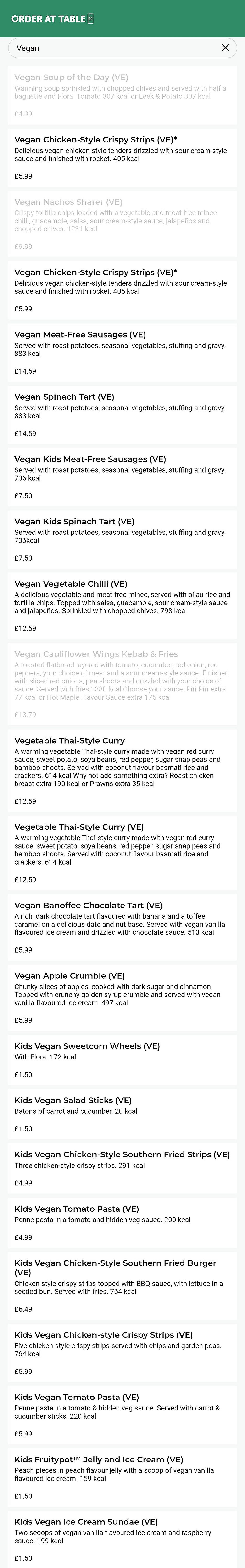This screenshot has width=245, height=1568.
Task: Open the Vegan Kids Spinach Tart item
Action: 122,539
